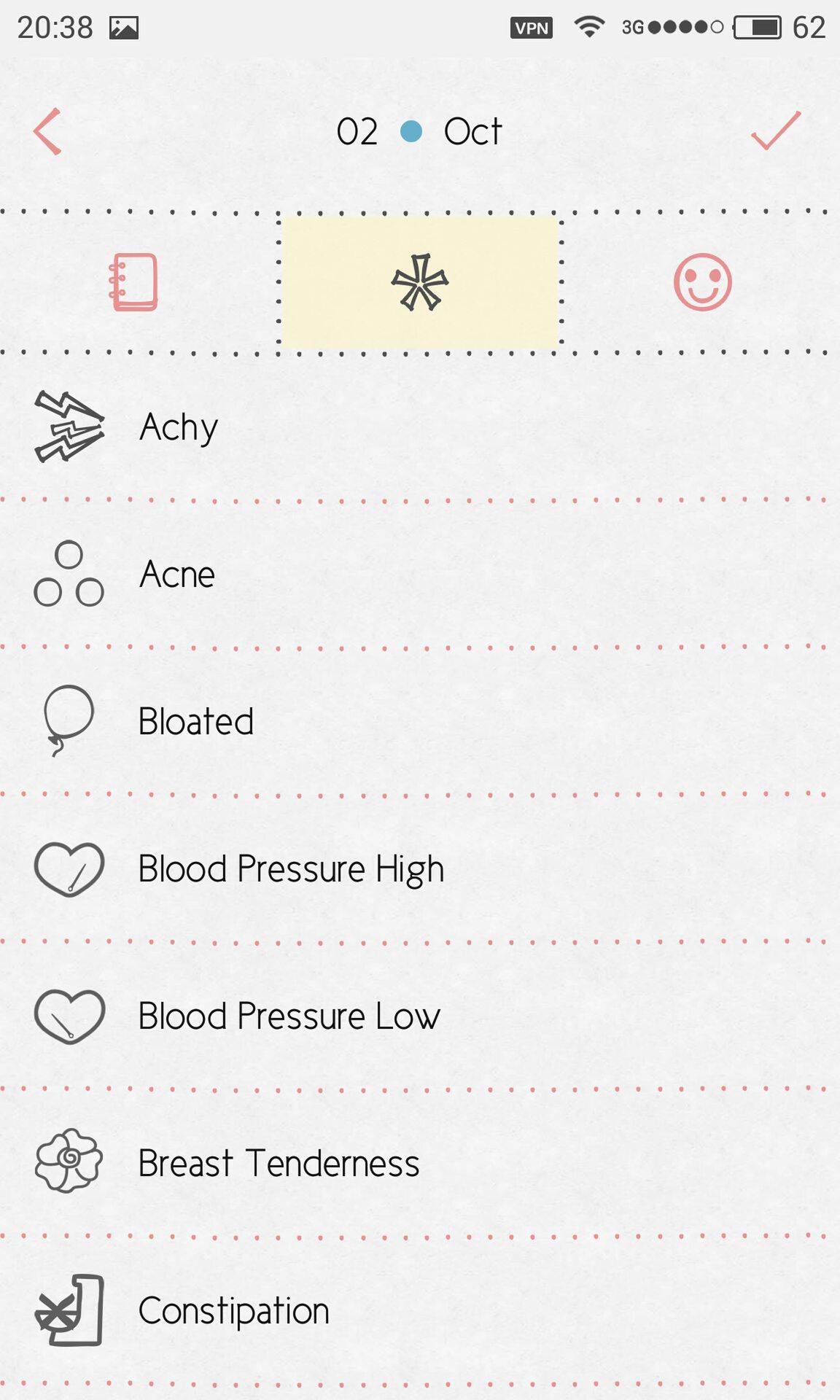Select the Achy symptom
840x1400 pixels.
click(x=420, y=427)
